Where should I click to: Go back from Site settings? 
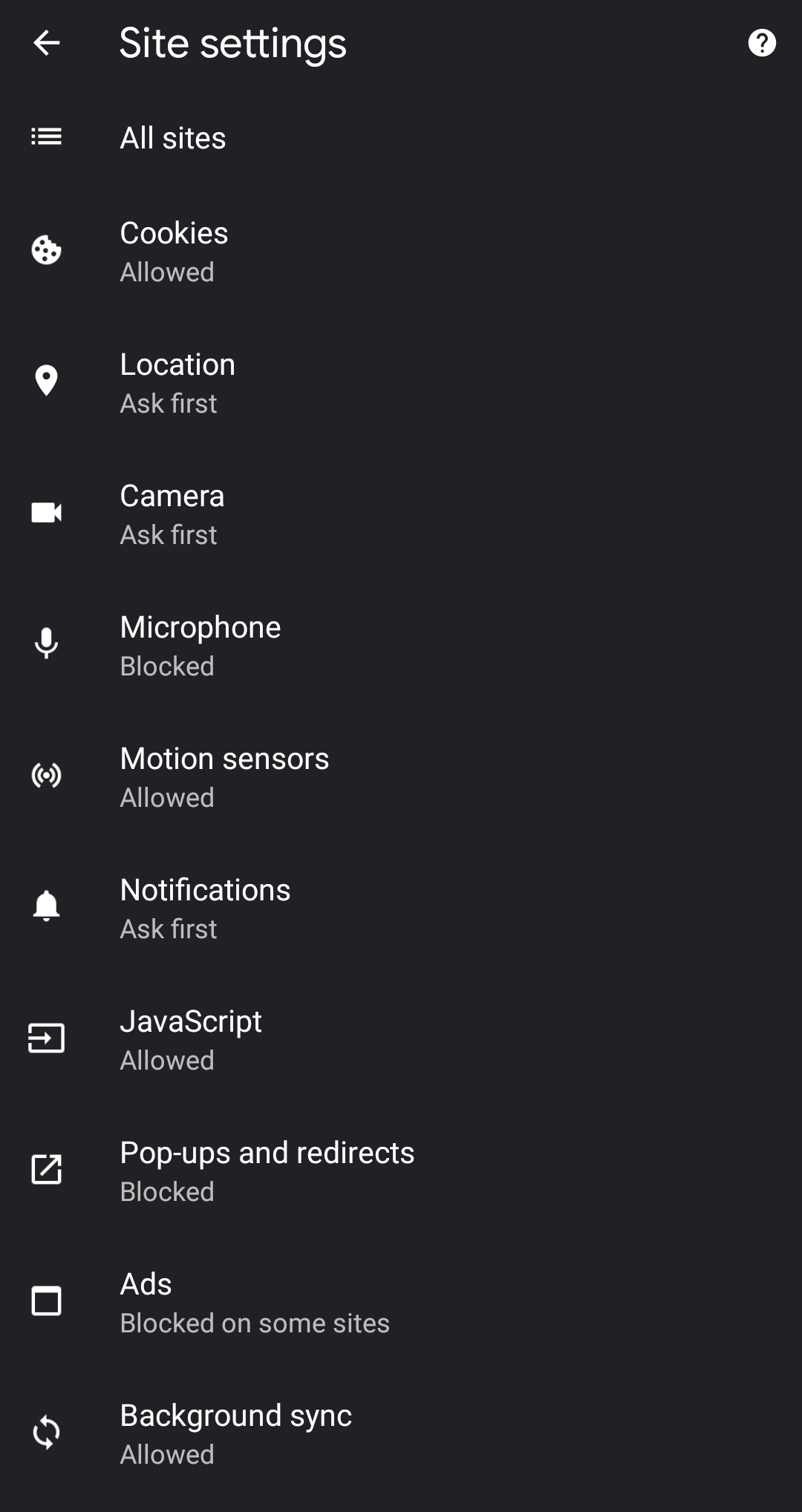point(46,43)
